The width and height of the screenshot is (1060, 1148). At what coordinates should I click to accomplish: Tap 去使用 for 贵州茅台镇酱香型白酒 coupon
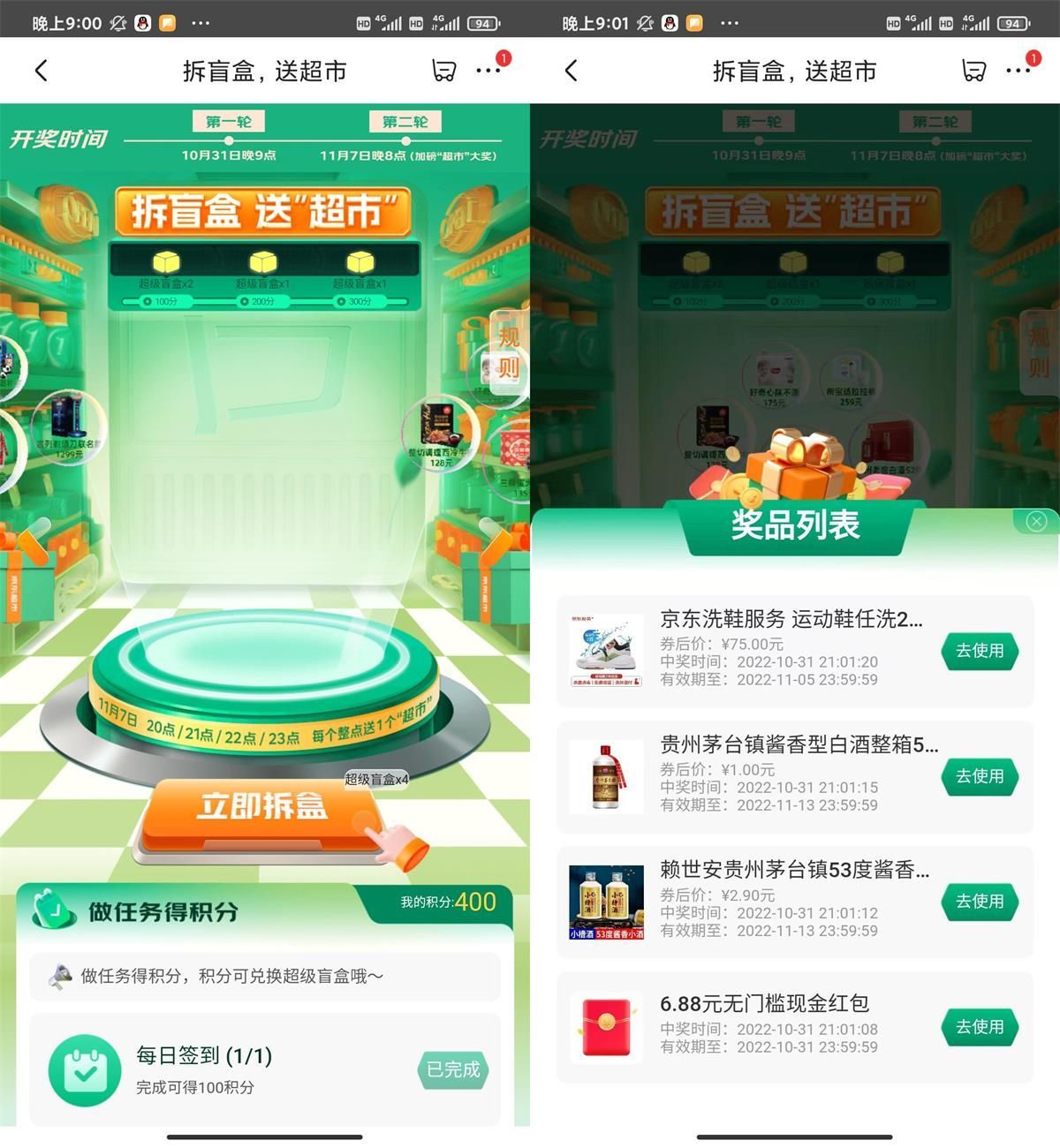(980, 776)
